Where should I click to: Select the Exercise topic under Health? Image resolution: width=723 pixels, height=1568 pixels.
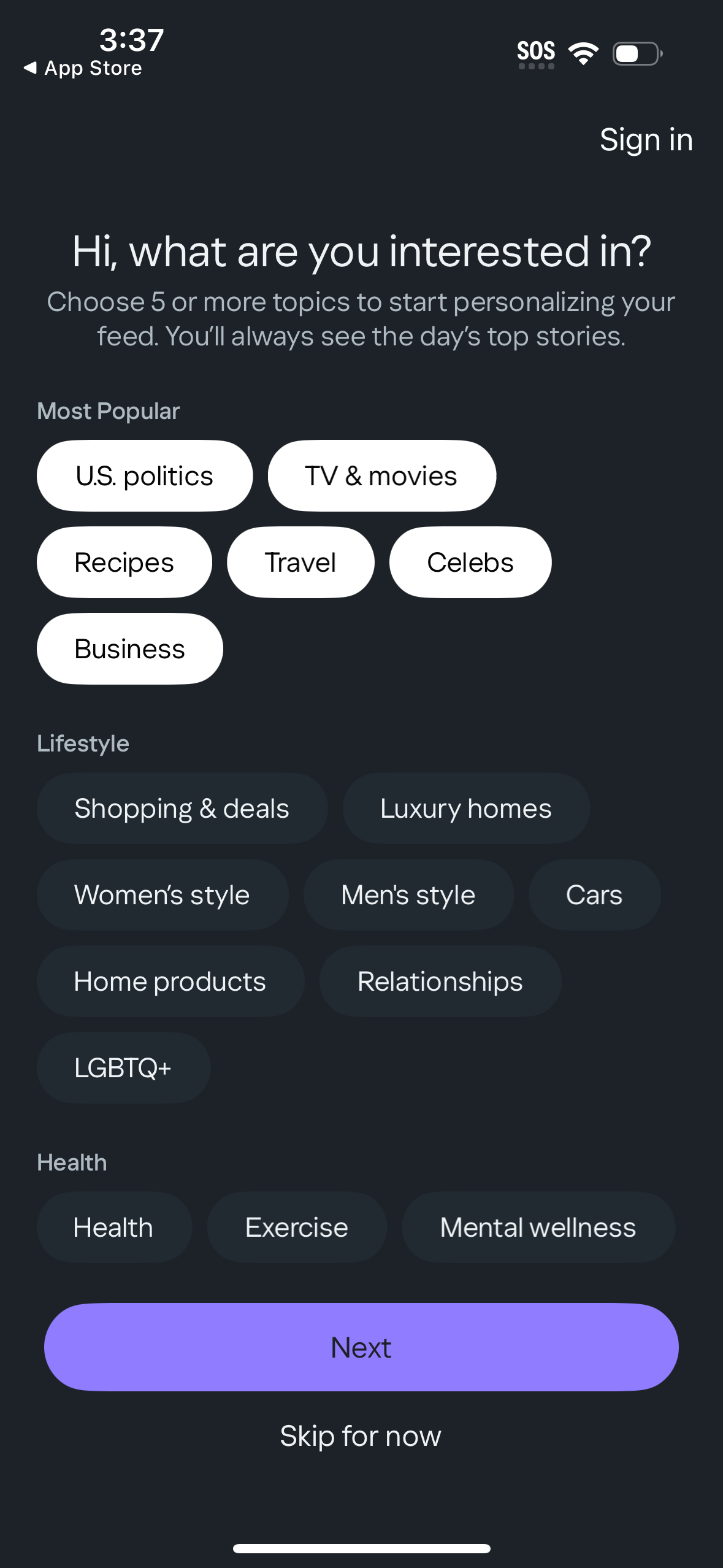point(297,1227)
